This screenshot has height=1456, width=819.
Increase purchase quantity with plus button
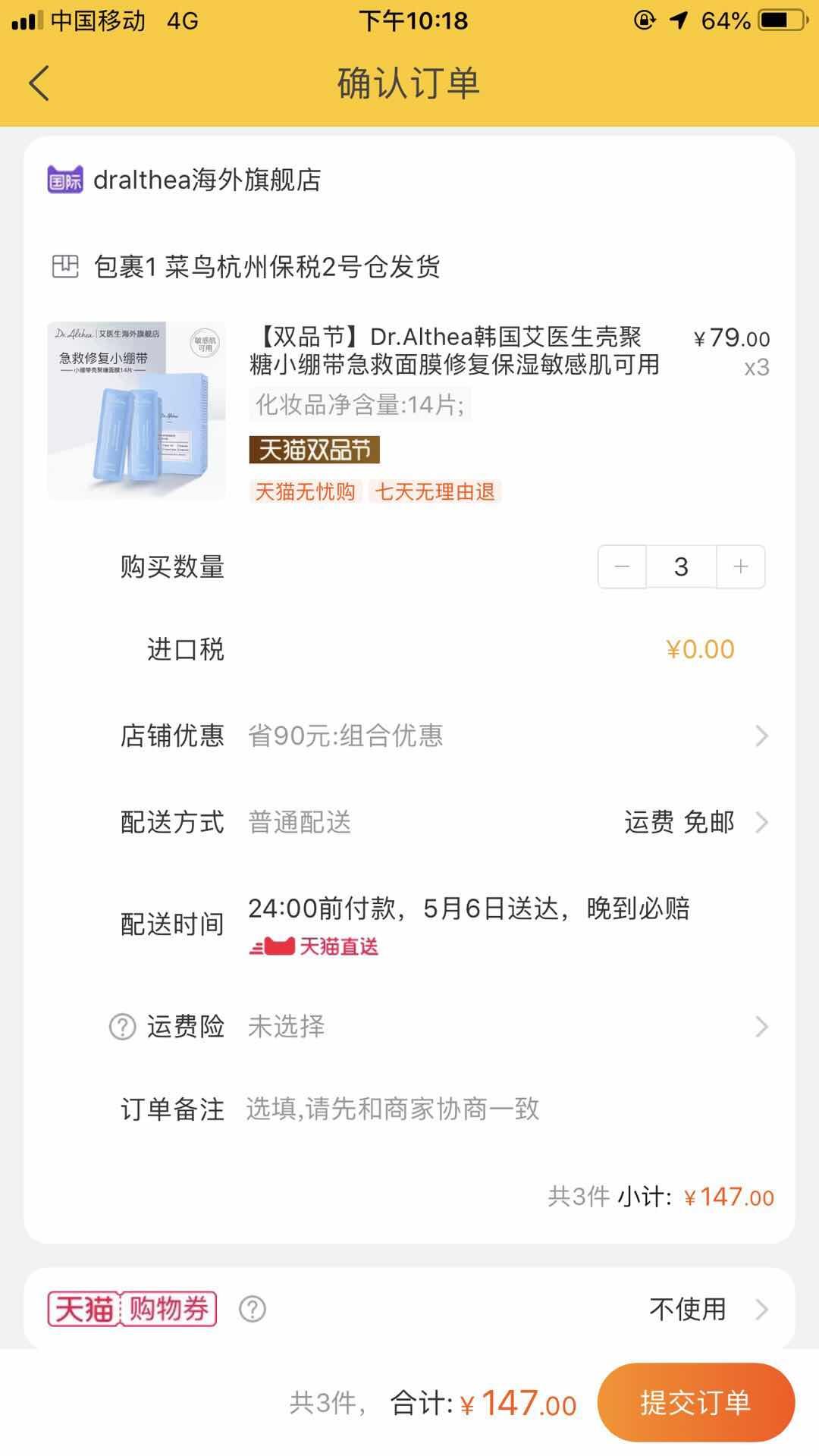click(741, 566)
